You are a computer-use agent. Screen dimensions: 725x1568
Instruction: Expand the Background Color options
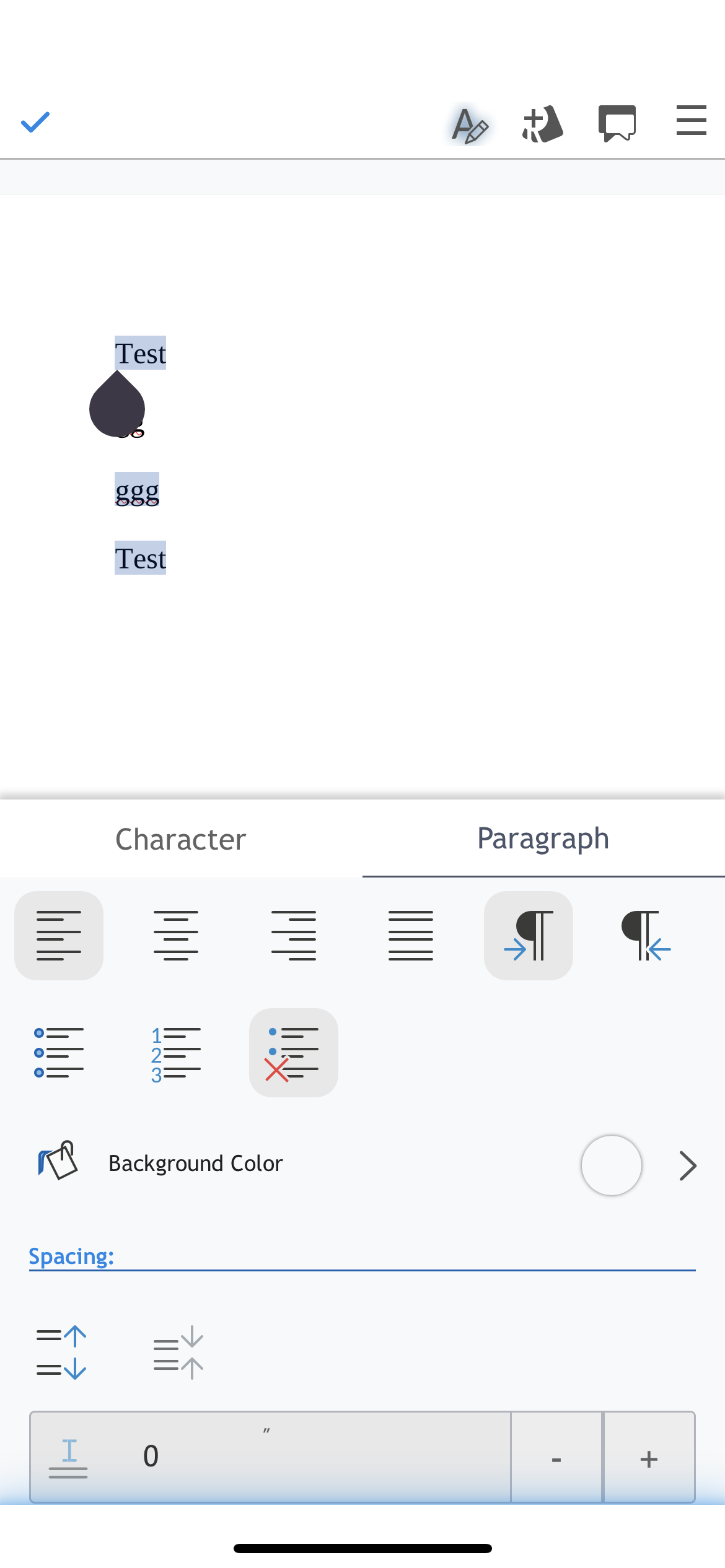pyautogui.click(x=688, y=1165)
